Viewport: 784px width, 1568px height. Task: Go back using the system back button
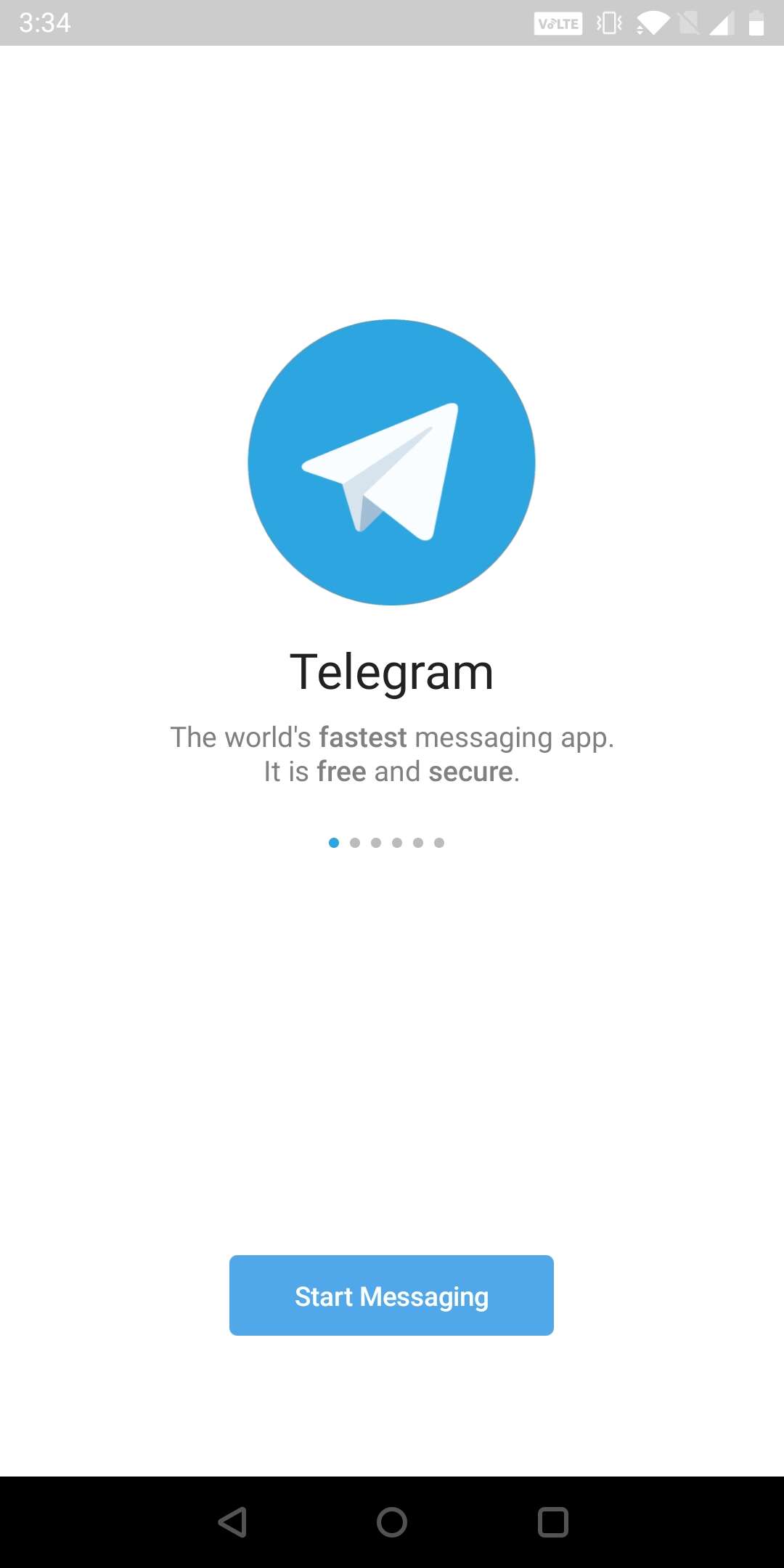[x=232, y=1522]
